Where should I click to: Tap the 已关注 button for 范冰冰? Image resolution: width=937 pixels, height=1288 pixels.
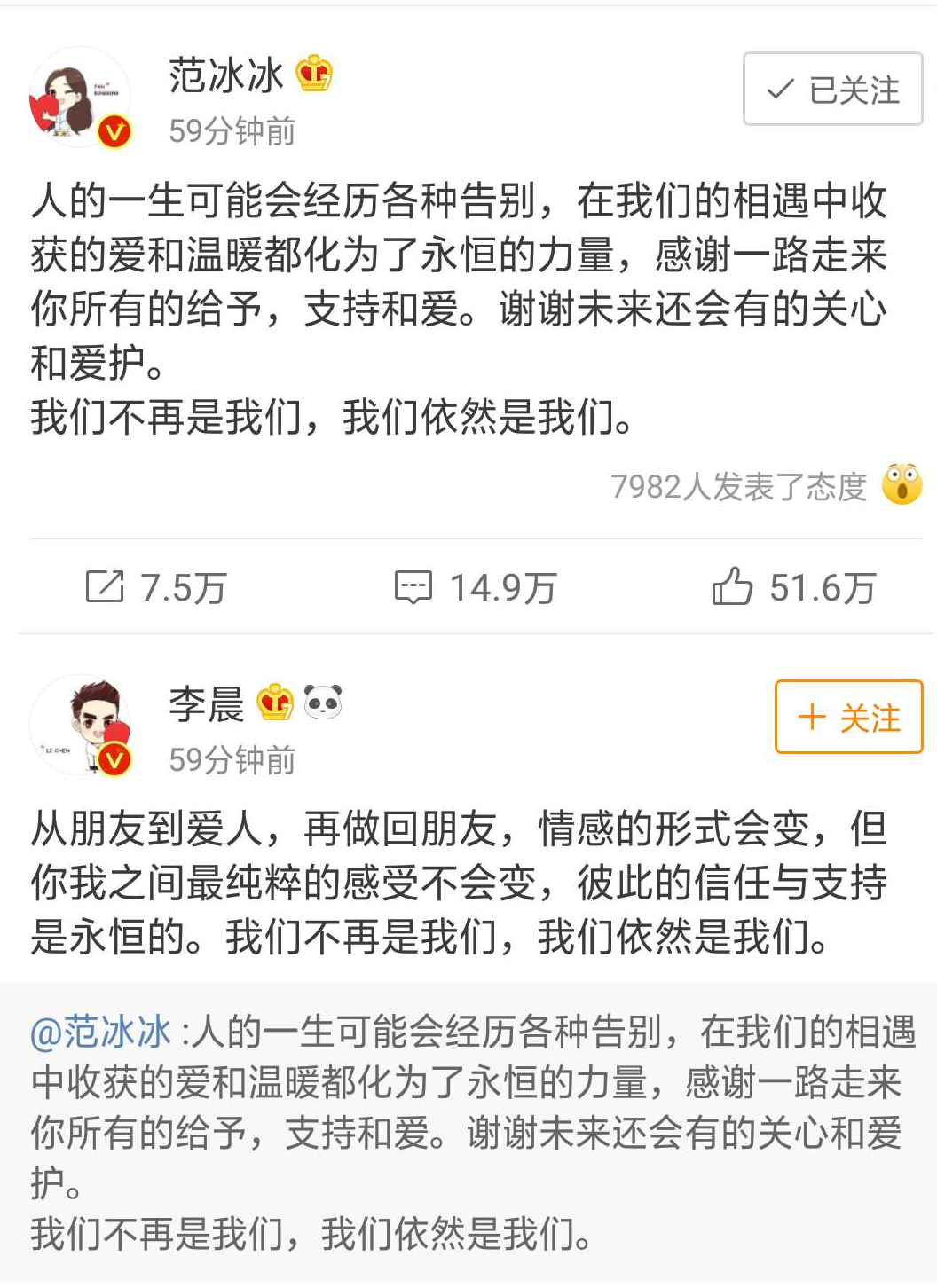832,89
